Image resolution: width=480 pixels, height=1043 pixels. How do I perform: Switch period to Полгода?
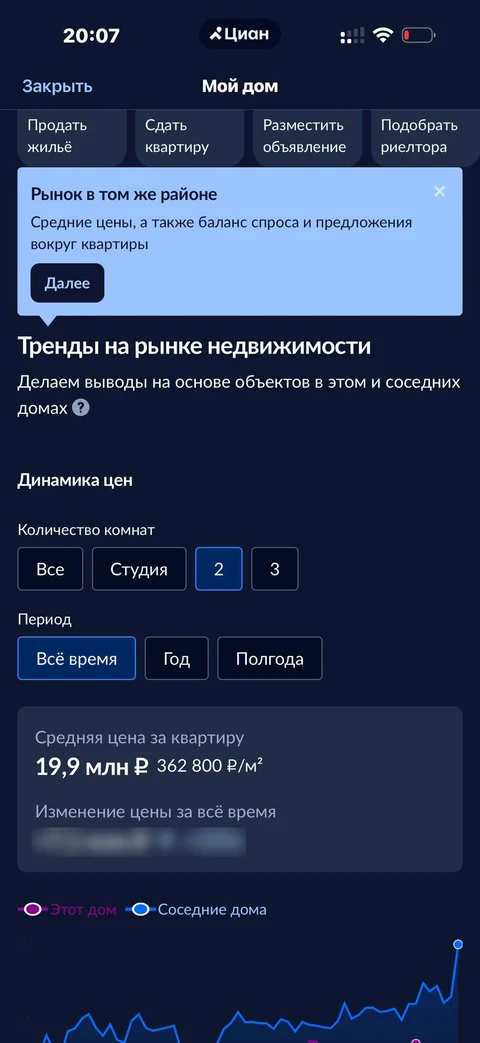point(270,659)
